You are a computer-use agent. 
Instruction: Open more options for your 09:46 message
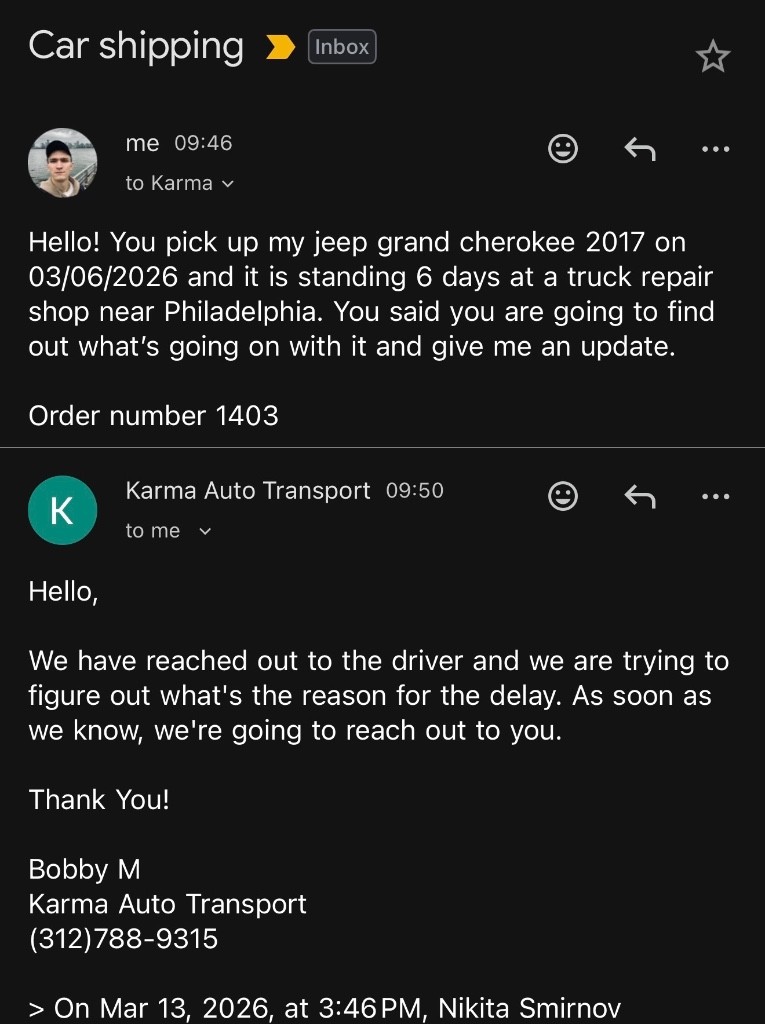pyautogui.click(x=716, y=148)
